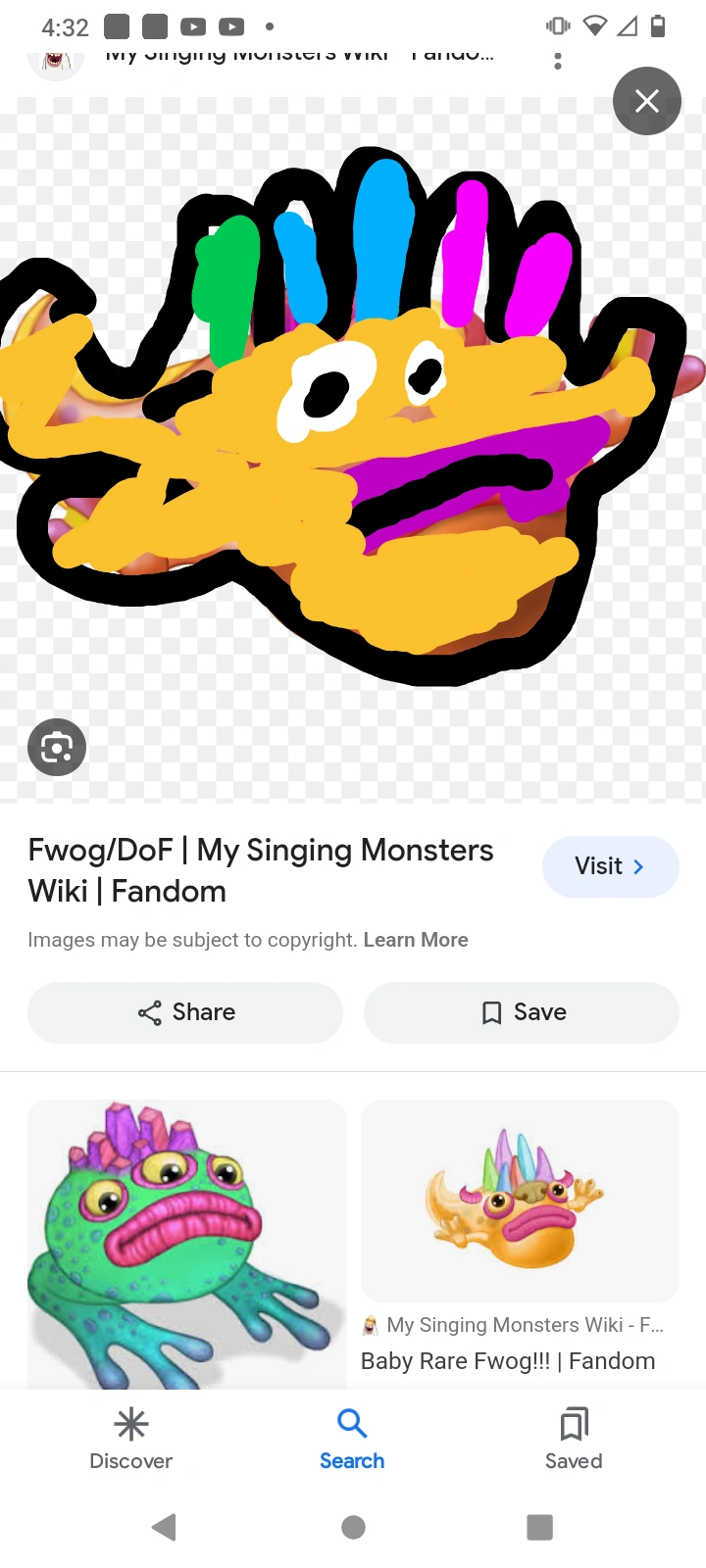The height and width of the screenshot is (1568, 706).
Task: Tap the Search magnifier icon in bottom navigation
Action: pos(352,1423)
